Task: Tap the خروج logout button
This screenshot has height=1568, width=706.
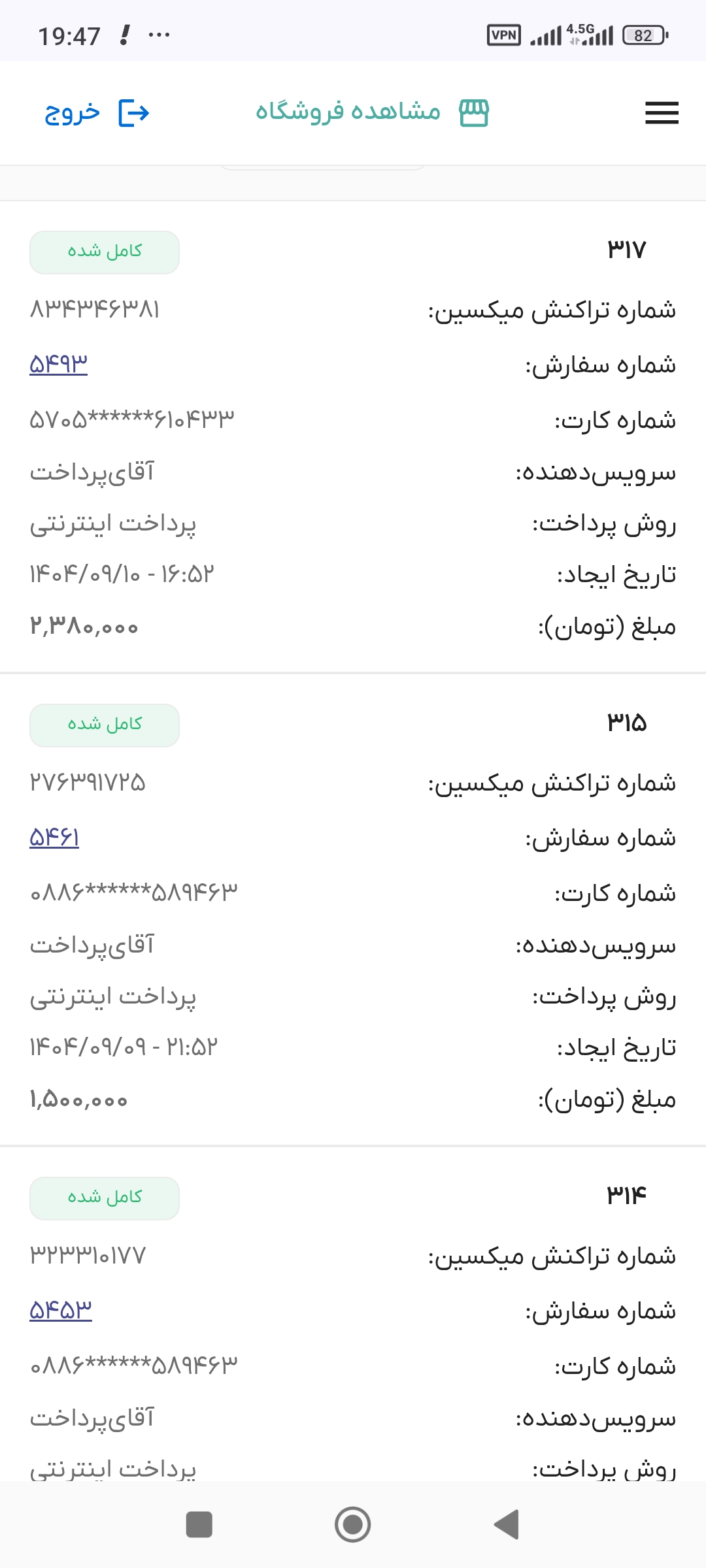Action: [x=97, y=113]
